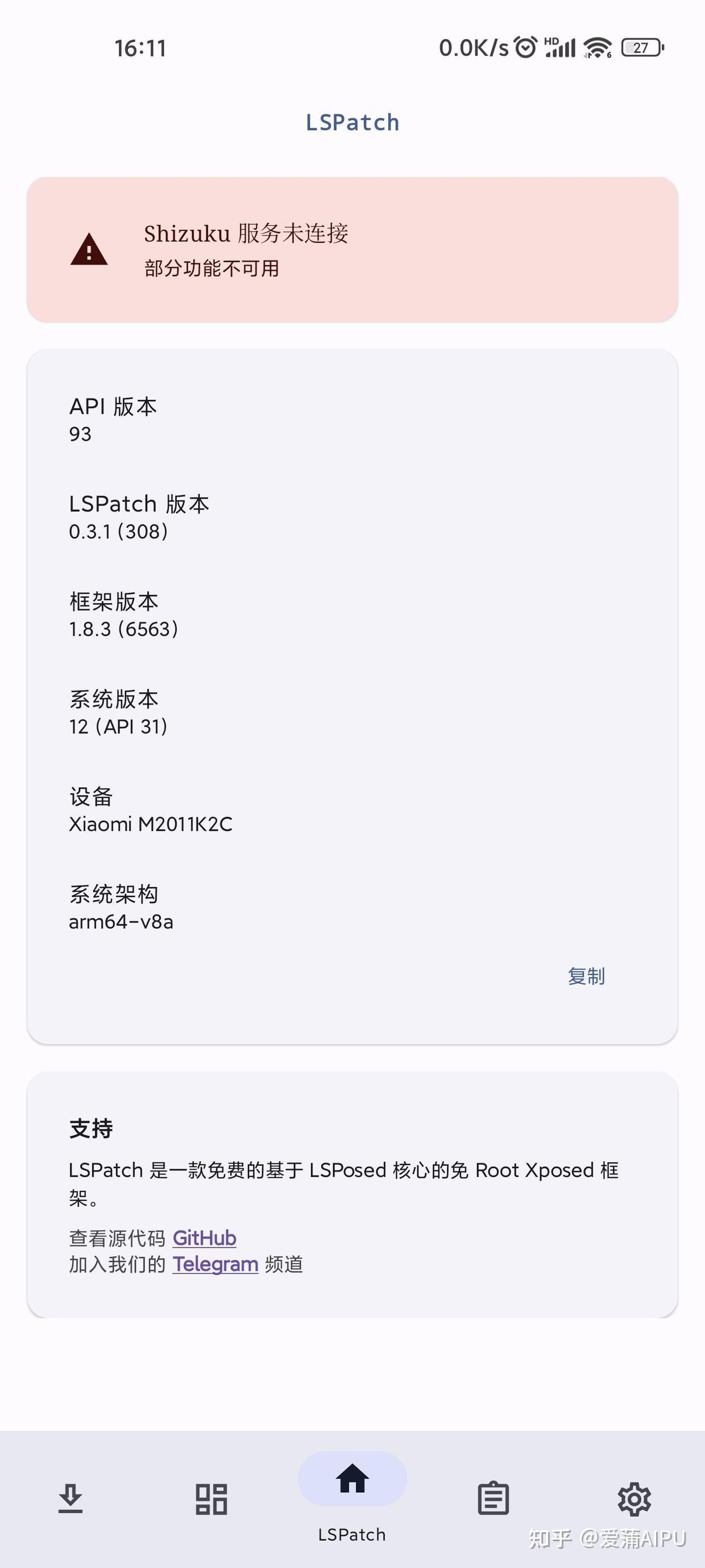Screen dimensions: 705x1568
Task: Select the LSPatch title at the top
Action: tap(352, 122)
